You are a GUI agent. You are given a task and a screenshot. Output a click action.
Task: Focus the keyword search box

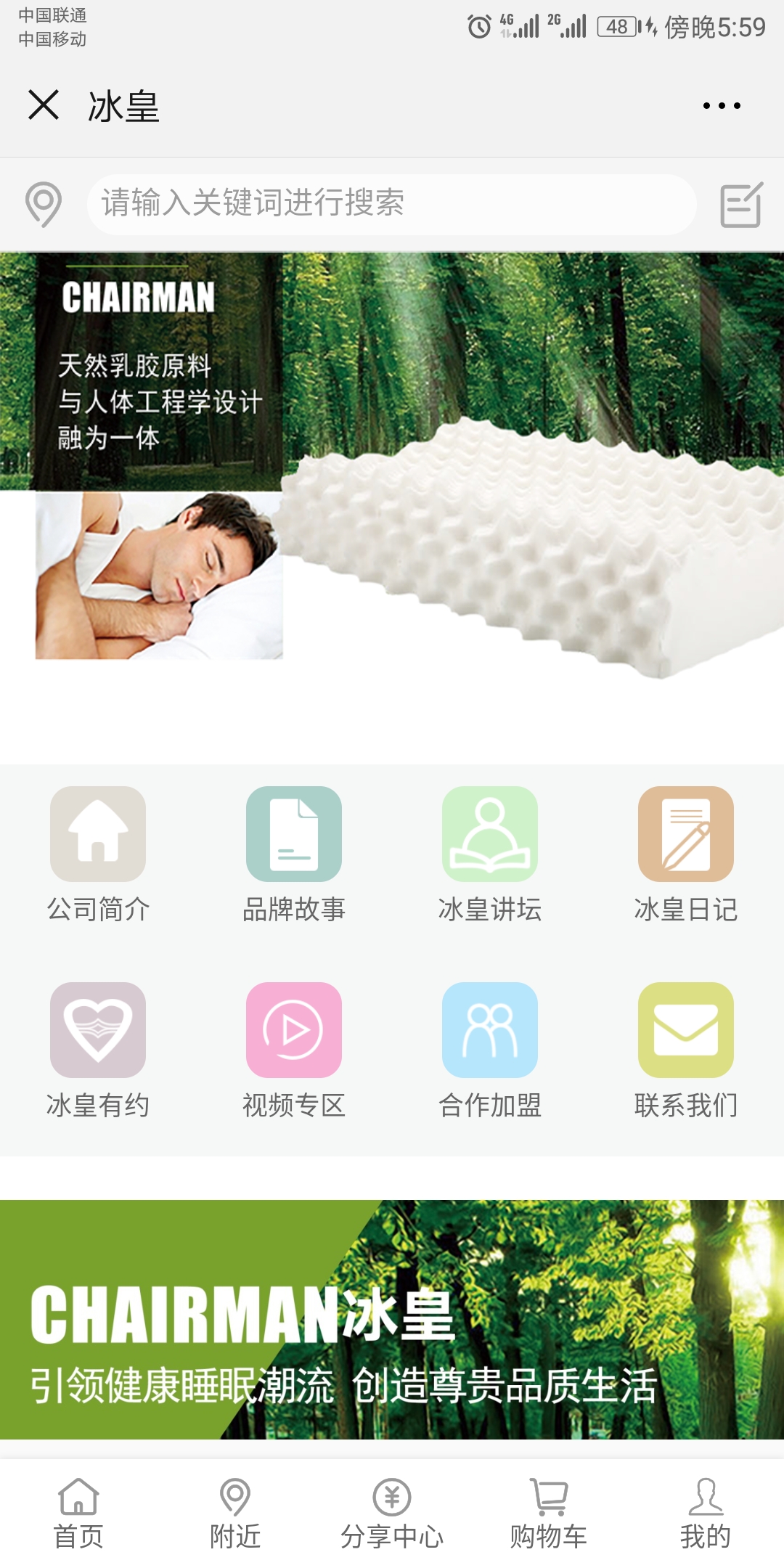(x=392, y=204)
